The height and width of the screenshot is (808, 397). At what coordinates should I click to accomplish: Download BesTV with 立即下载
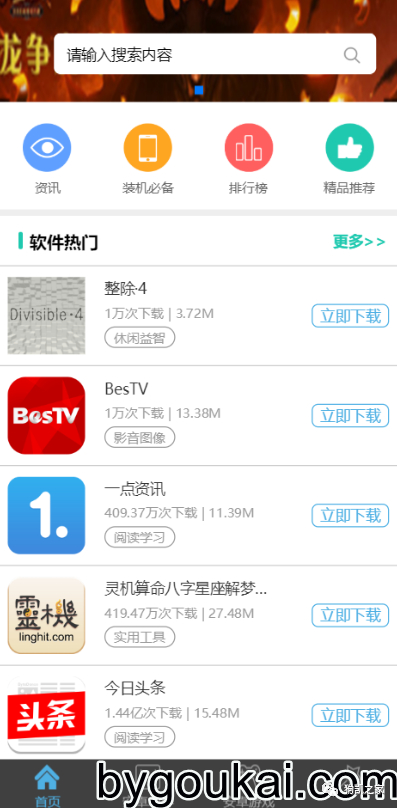[x=350, y=416]
